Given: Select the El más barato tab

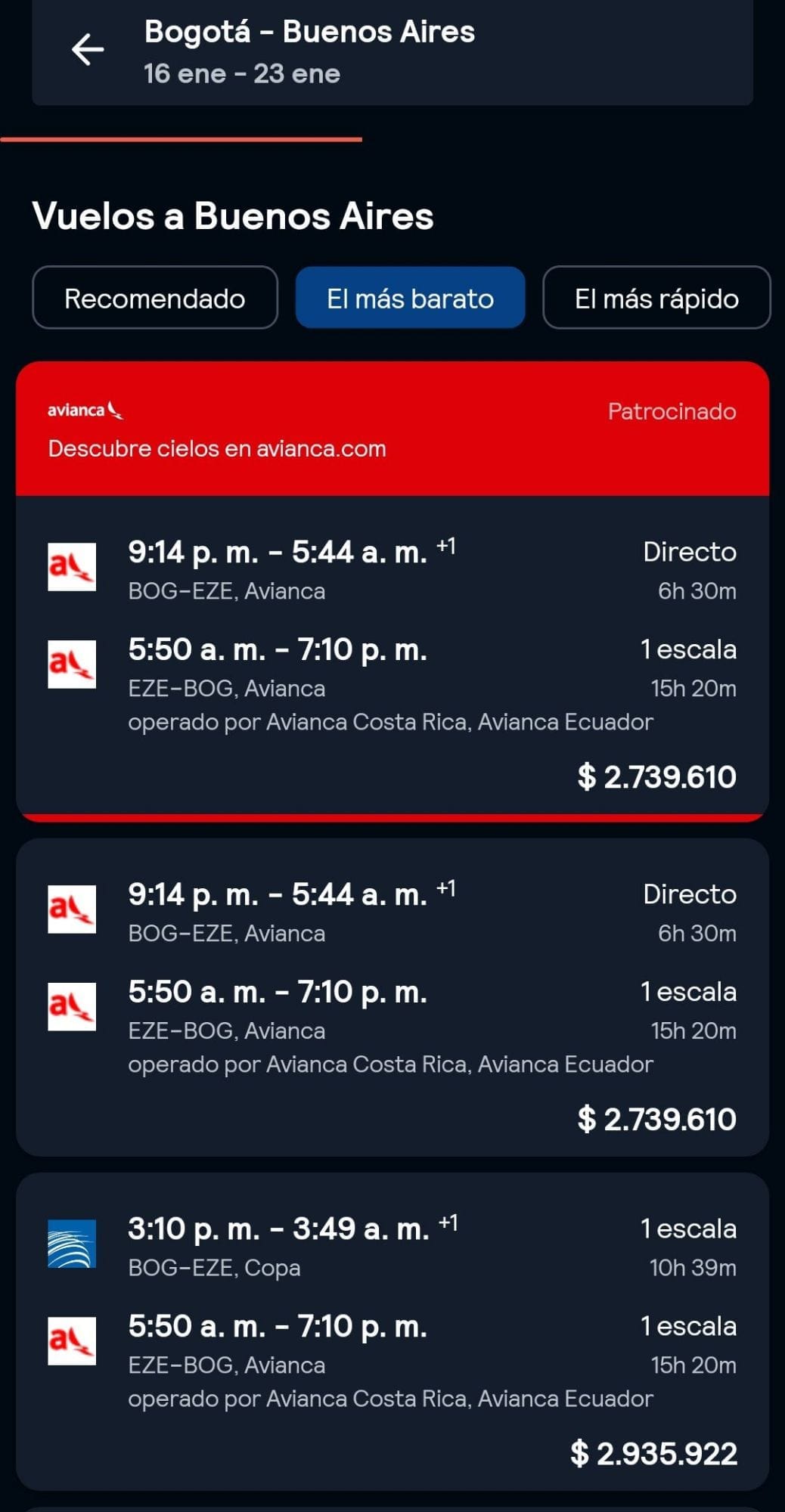Looking at the screenshot, I should click(x=410, y=298).
